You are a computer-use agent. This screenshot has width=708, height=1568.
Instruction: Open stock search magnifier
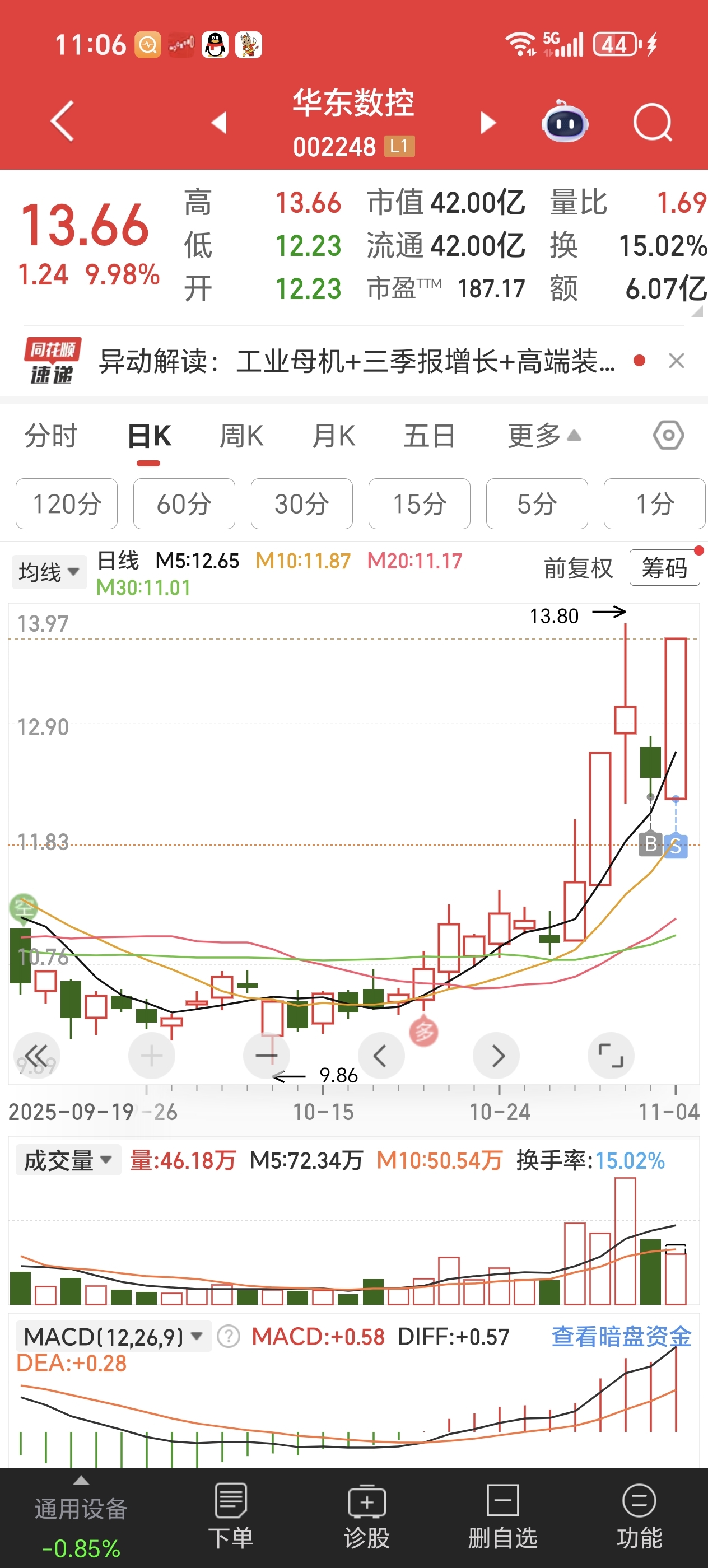653,122
